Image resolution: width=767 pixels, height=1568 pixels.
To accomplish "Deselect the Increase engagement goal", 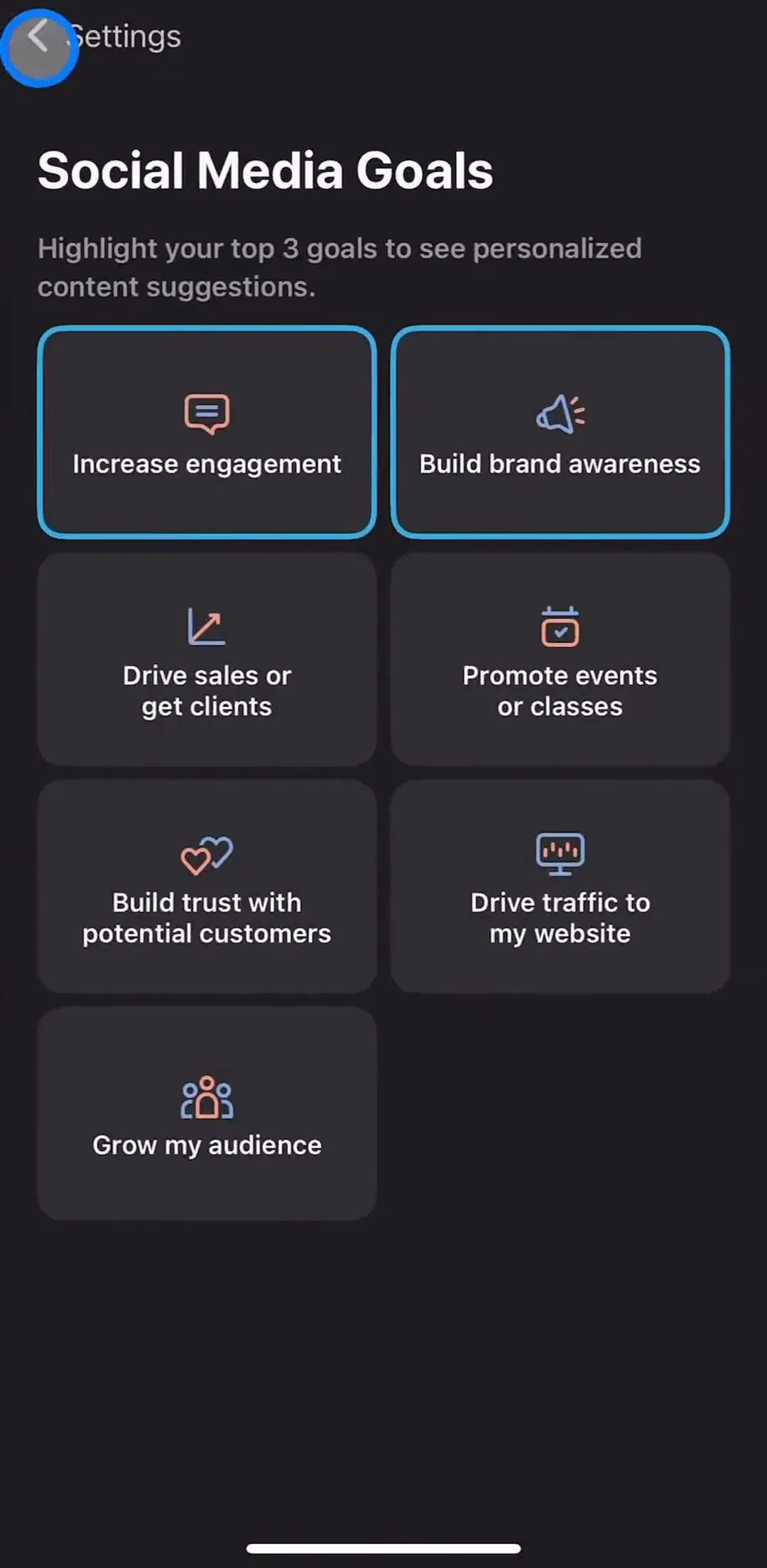I will pyautogui.click(x=207, y=432).
